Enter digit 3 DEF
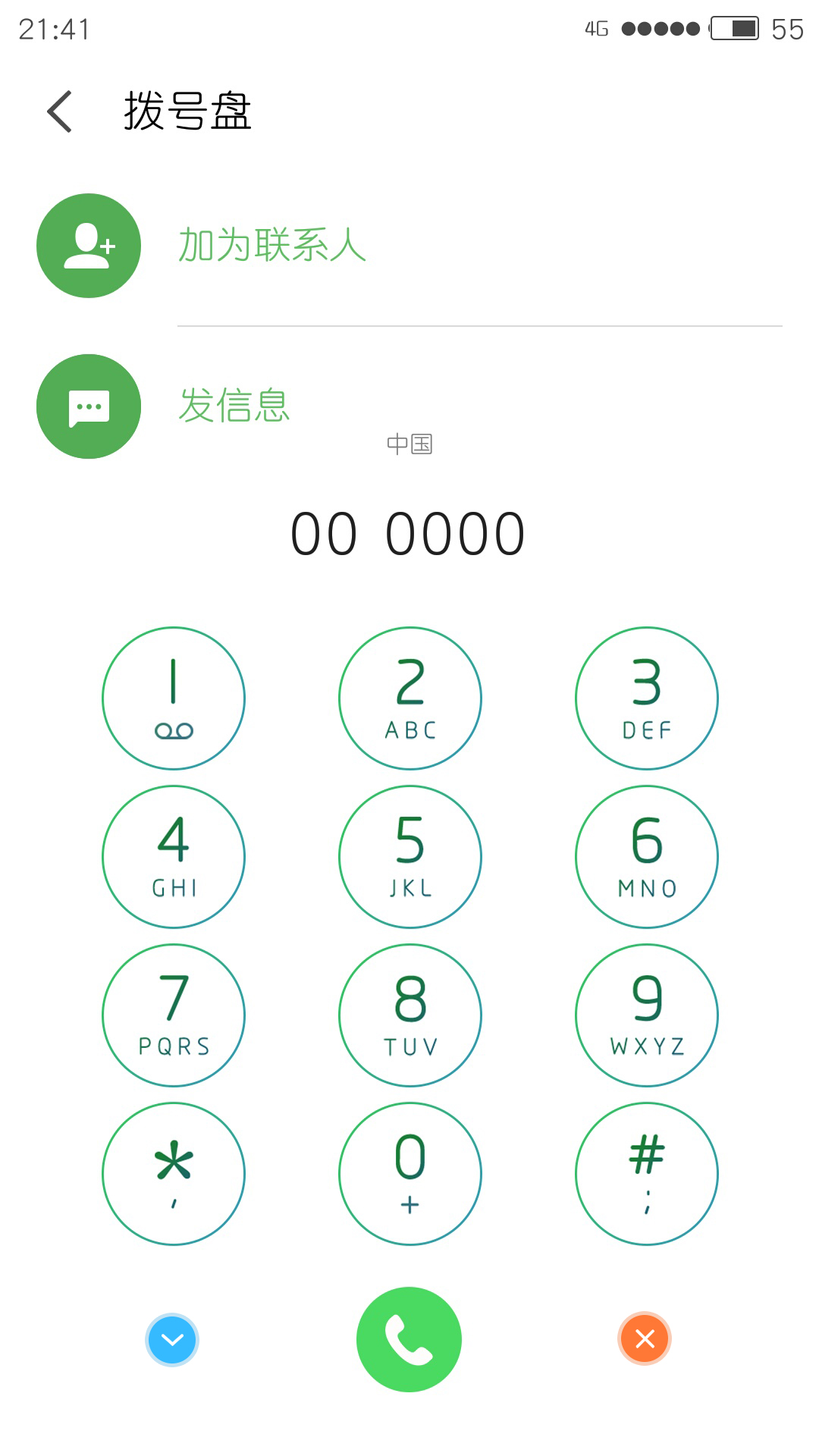Viewport: 819px width, 1456px height. pyautogui.click(x=647, y=698)
